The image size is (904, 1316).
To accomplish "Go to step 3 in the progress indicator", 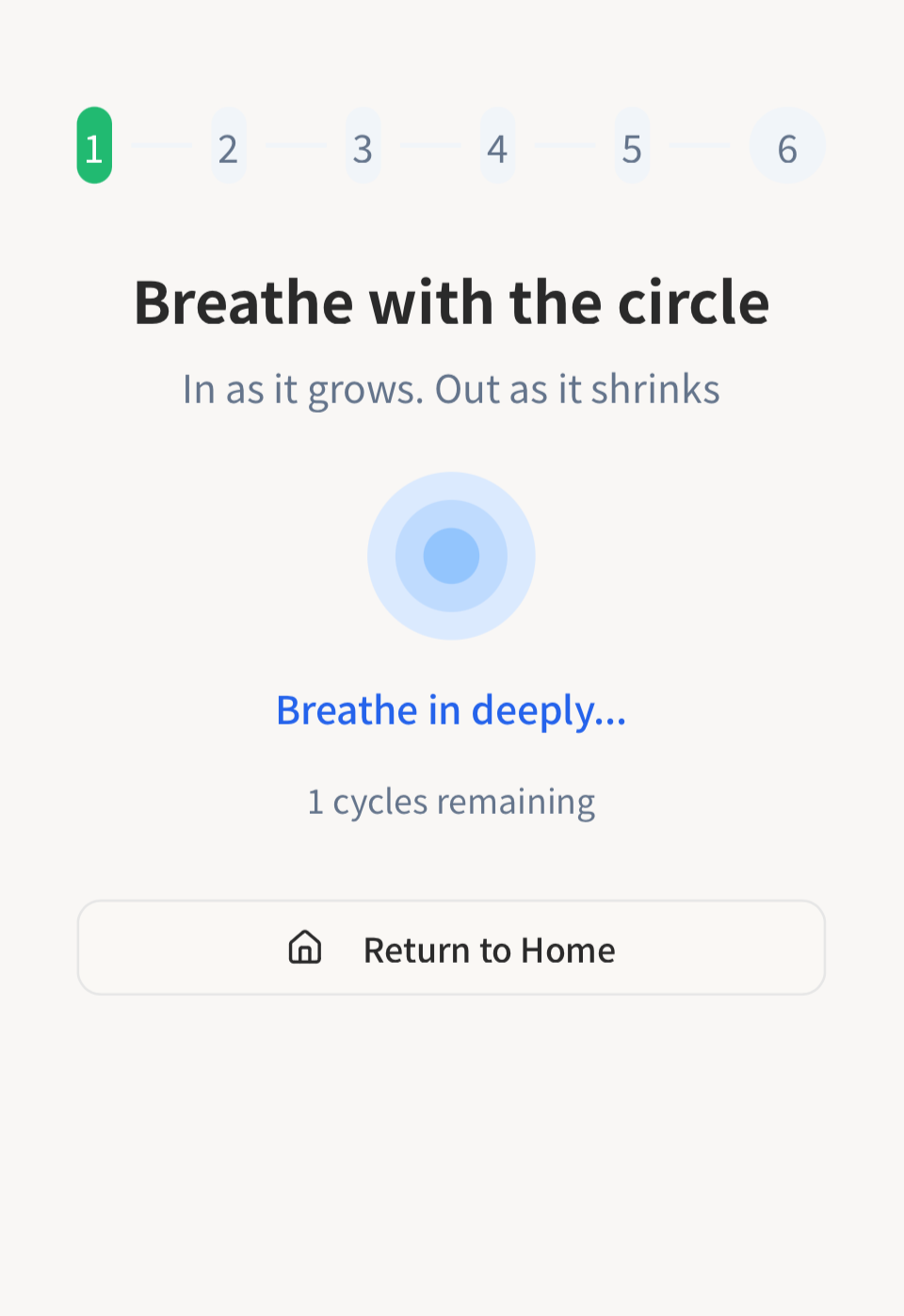I will click(363, 146).
